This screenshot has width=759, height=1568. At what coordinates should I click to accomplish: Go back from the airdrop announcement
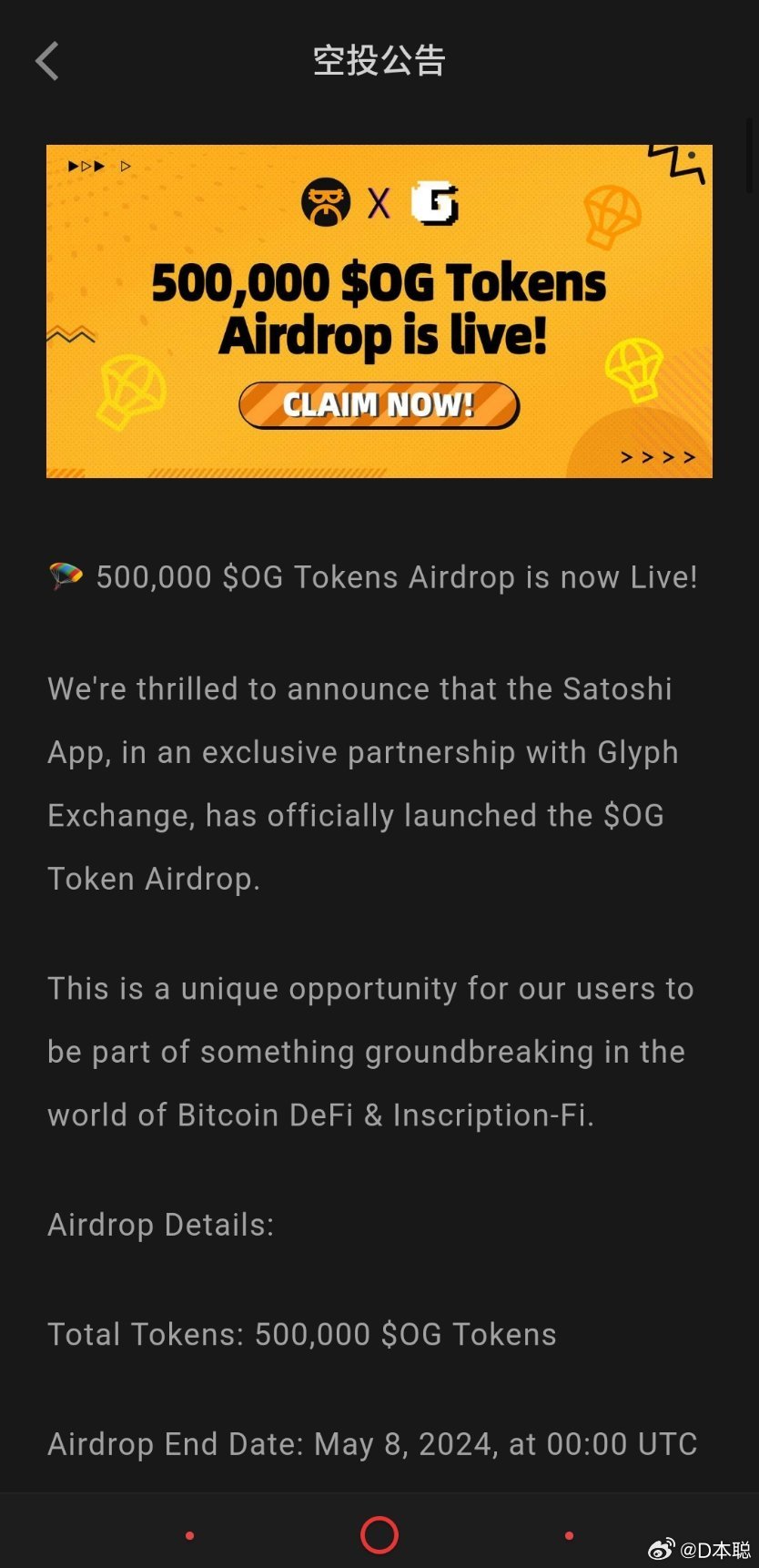(47, 61)
